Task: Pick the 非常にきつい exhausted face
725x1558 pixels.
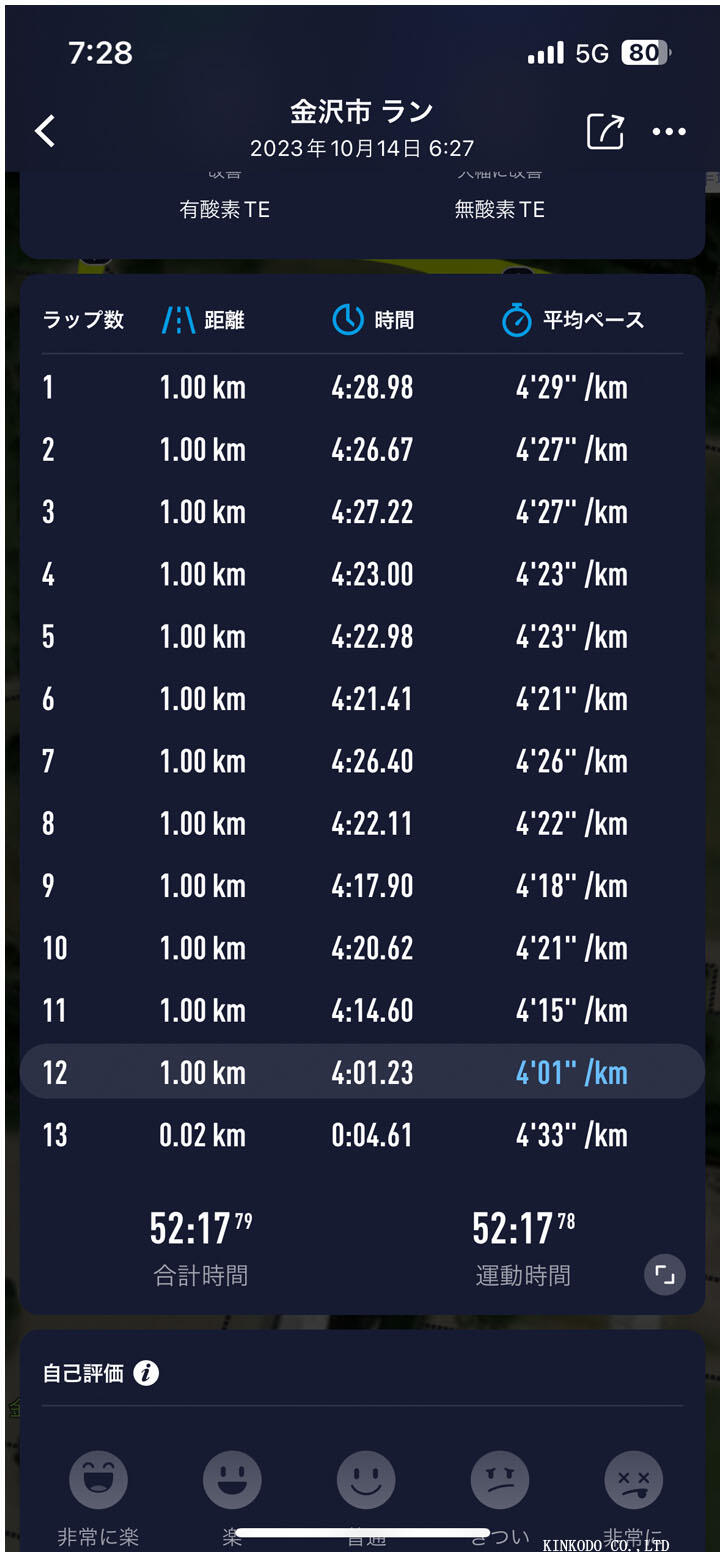Action: [634, 1480]
